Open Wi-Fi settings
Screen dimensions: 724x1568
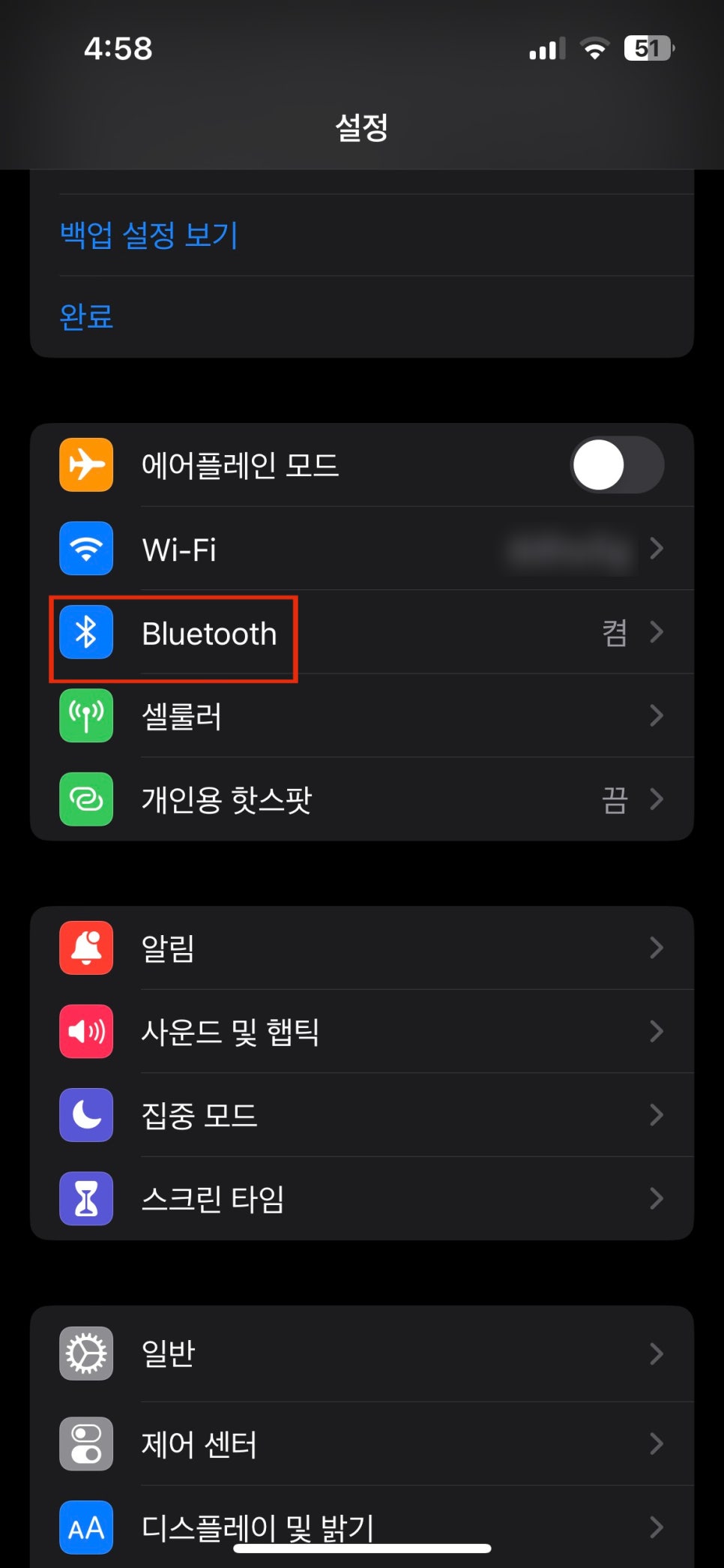click(x=362, y=549)
